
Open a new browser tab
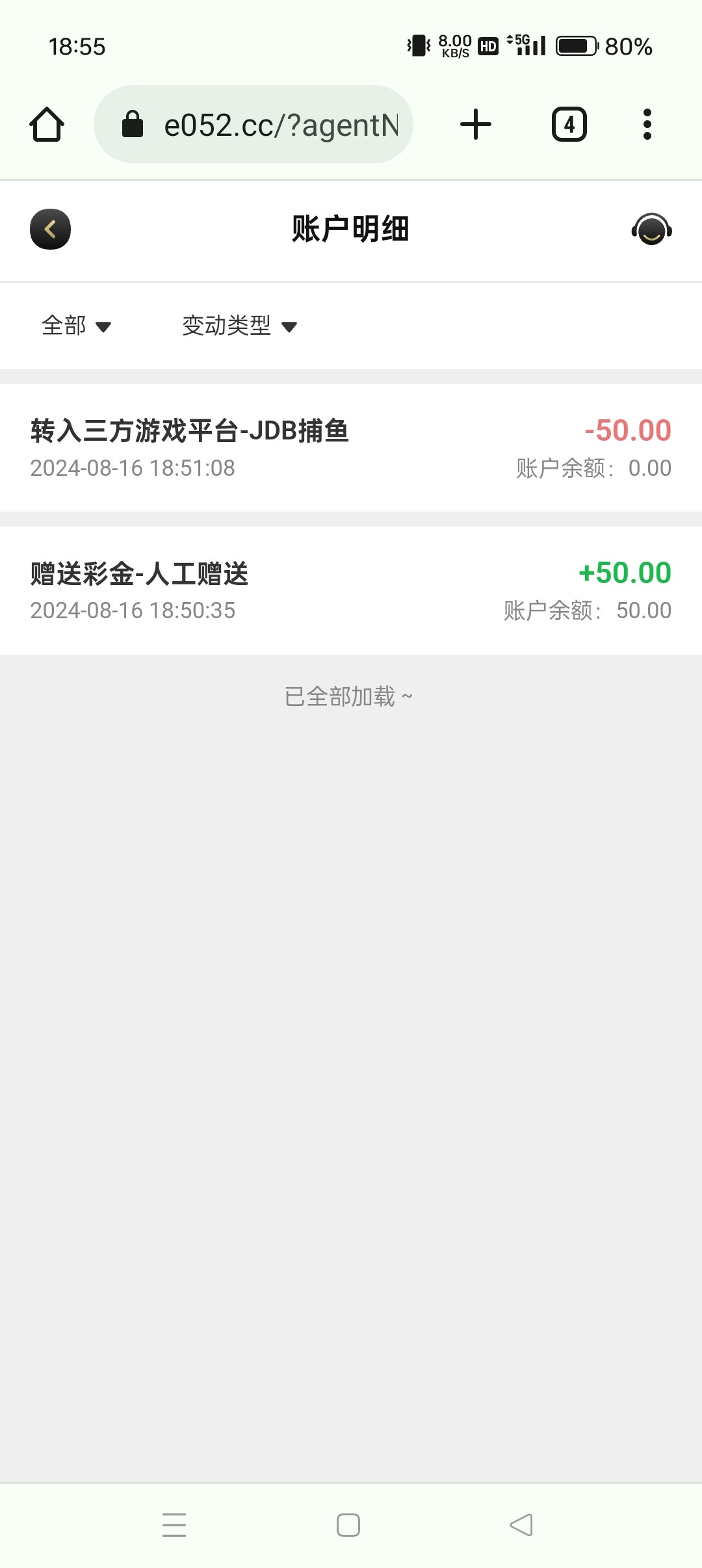[x=476, y=124]
